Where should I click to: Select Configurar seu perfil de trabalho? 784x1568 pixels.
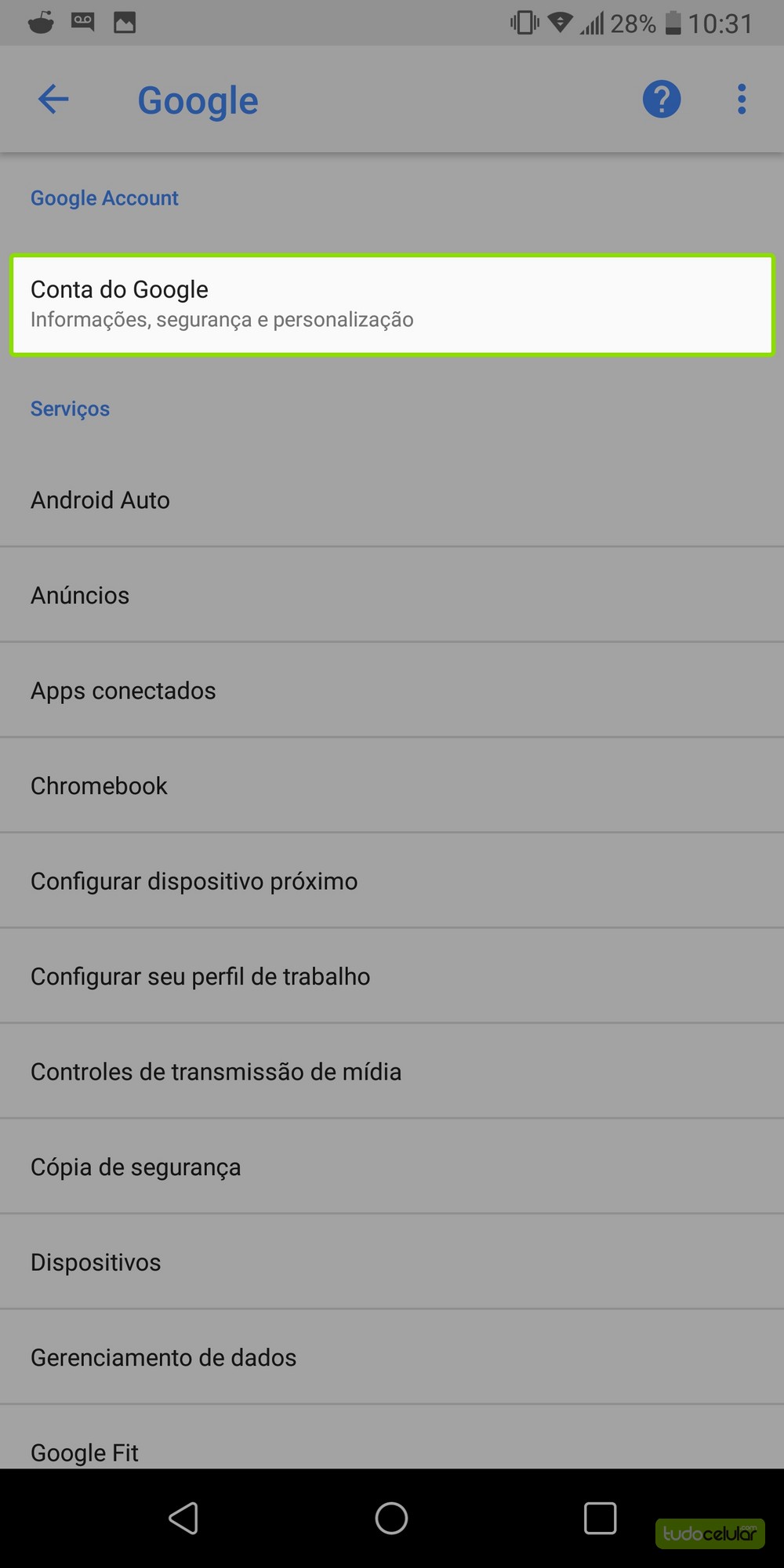tap(391, 977)
